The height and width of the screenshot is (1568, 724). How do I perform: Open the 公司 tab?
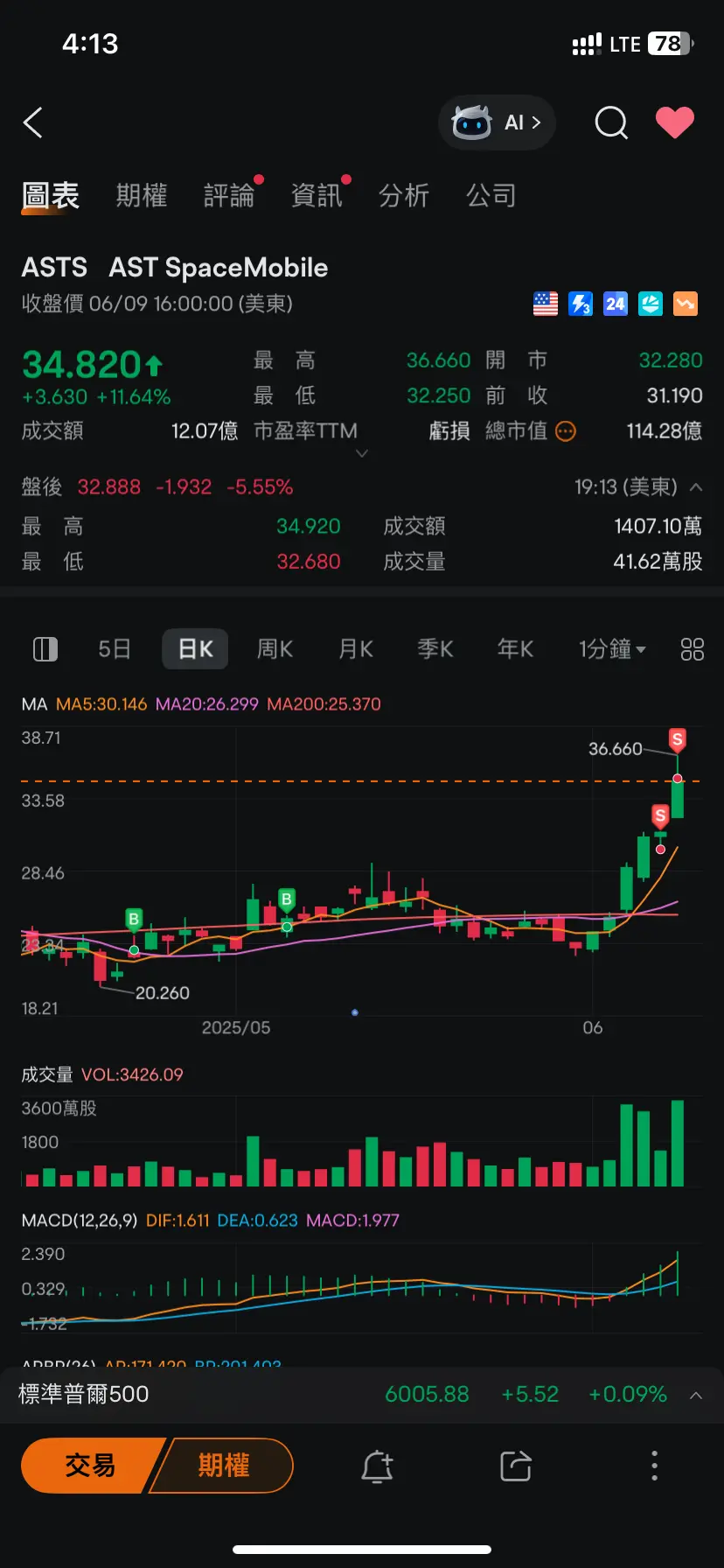point(491,195)
